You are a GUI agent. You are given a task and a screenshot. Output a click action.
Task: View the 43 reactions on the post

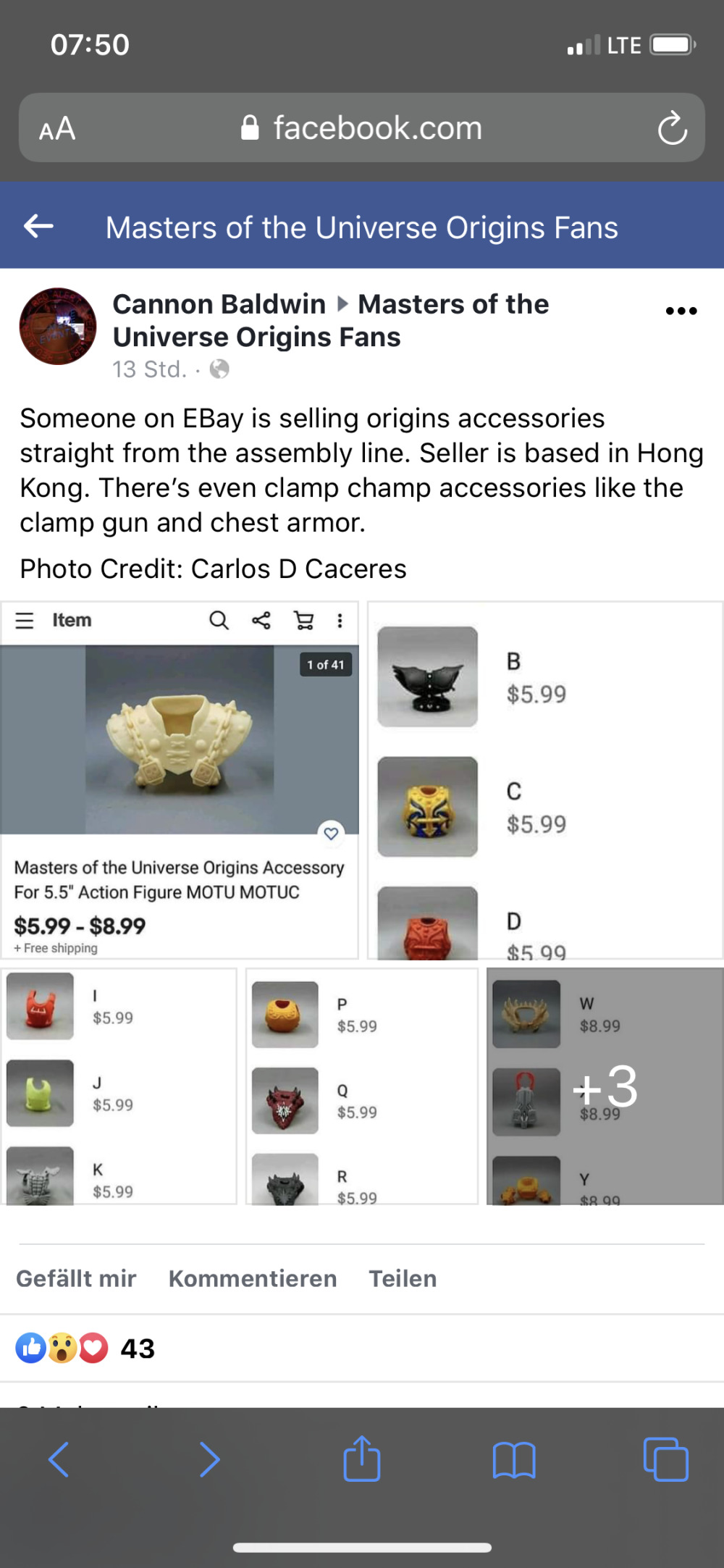tap(85, 1349)
